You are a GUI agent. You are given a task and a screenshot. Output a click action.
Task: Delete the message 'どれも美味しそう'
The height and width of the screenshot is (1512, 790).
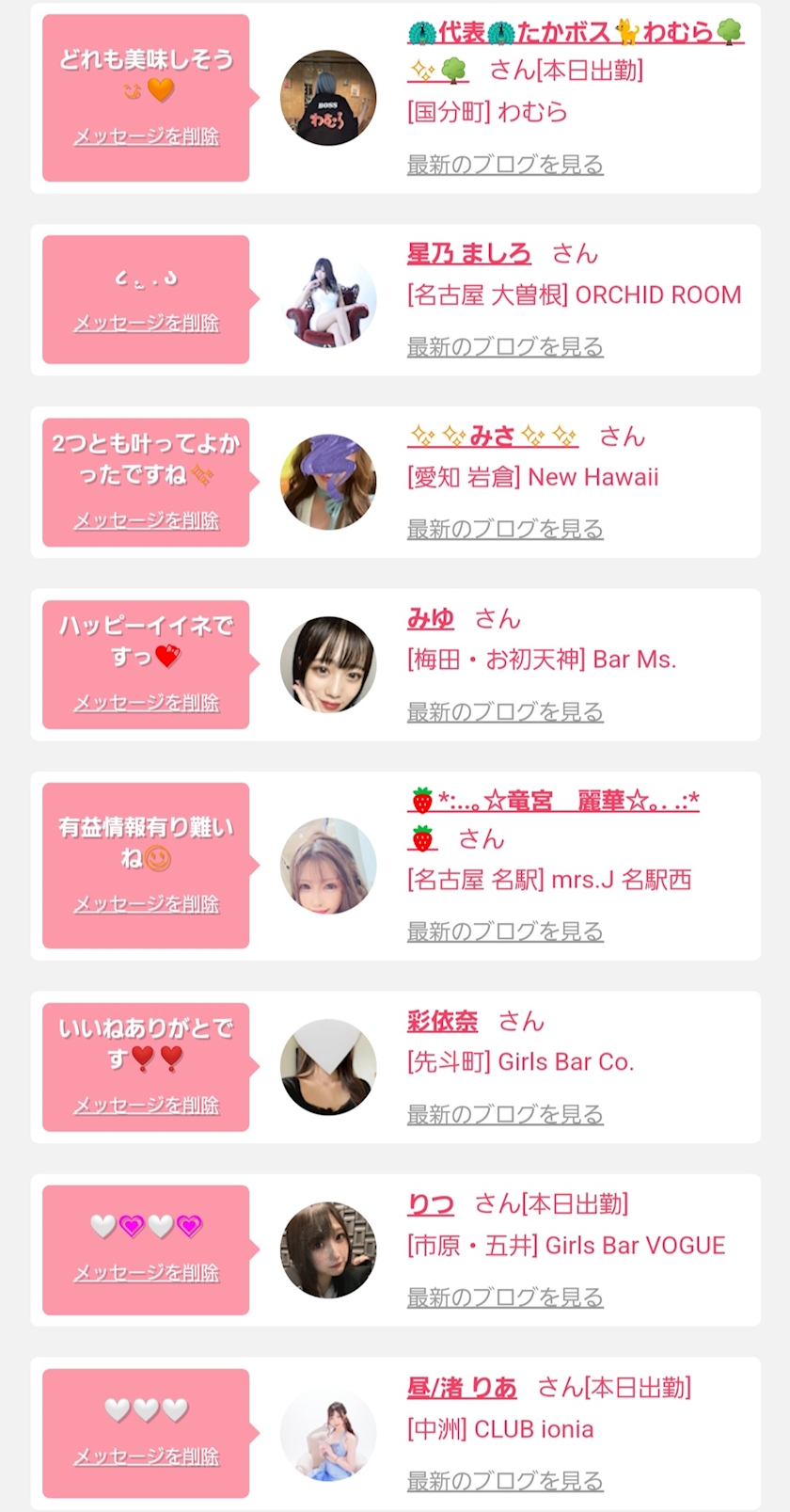pyautogui.click(x=146, y=137)
